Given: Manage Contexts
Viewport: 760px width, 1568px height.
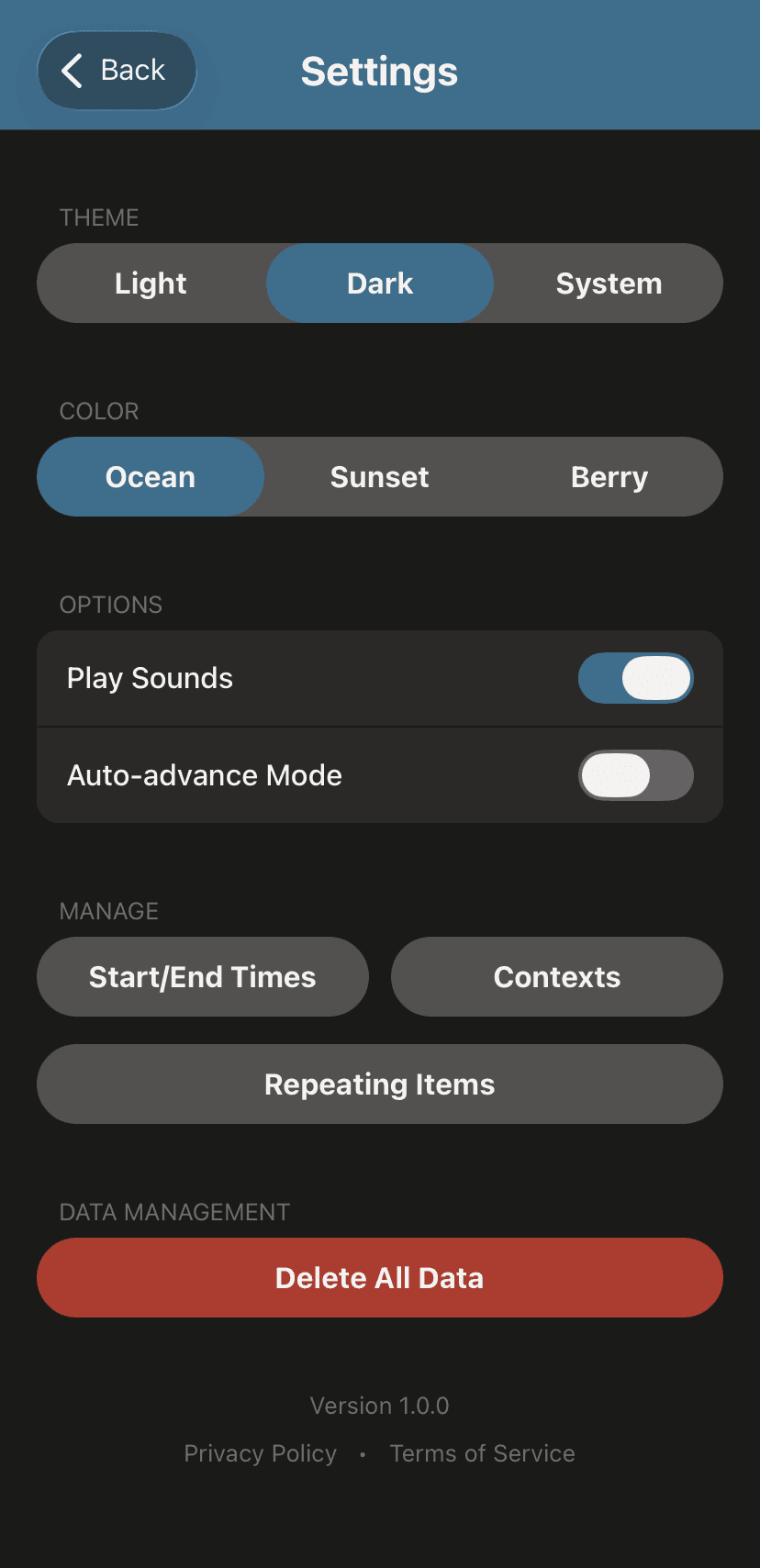Looking at the screenshot, I should (557, 976).
